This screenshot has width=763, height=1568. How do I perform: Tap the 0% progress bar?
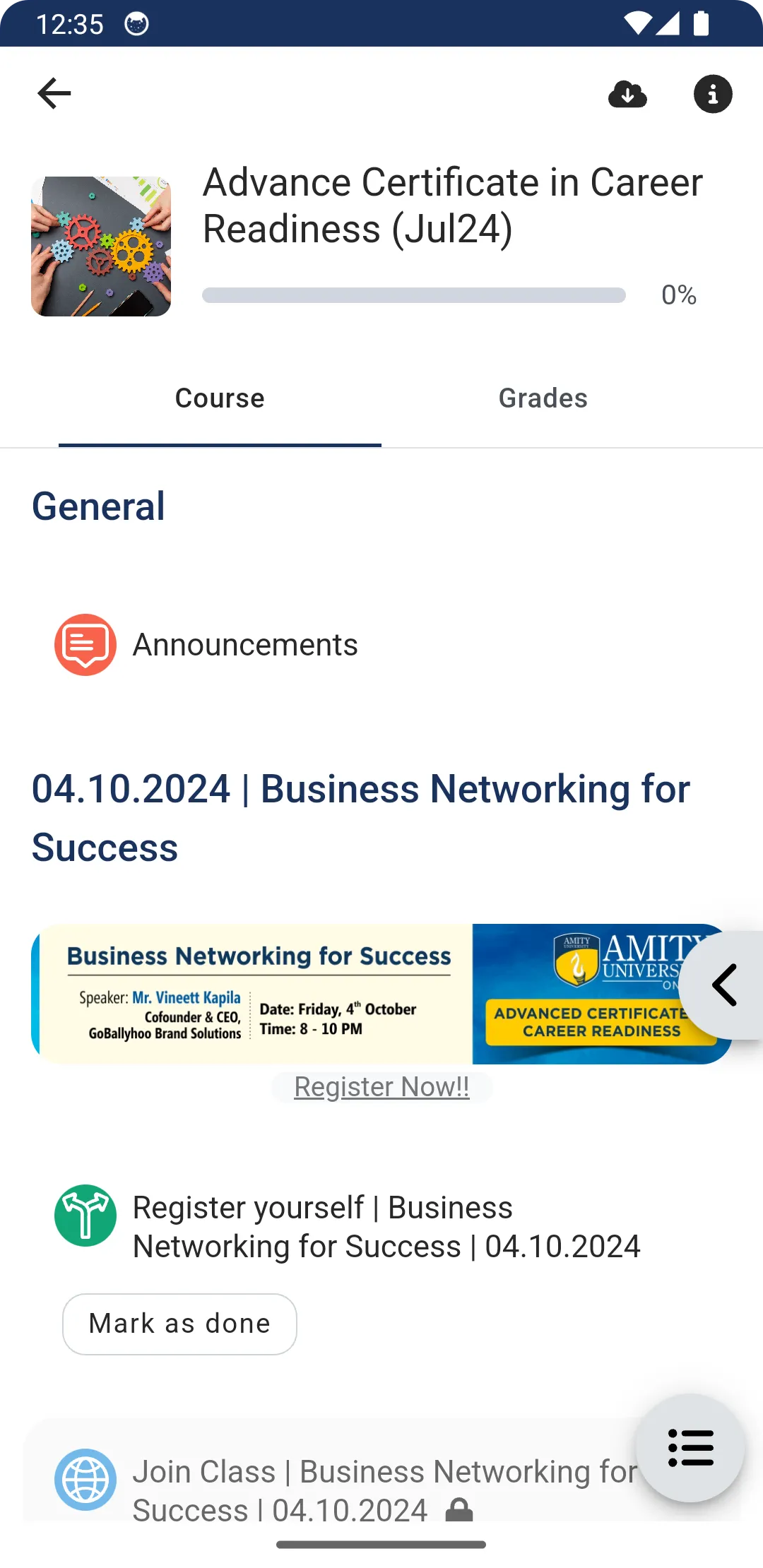(x=414, y=295)
